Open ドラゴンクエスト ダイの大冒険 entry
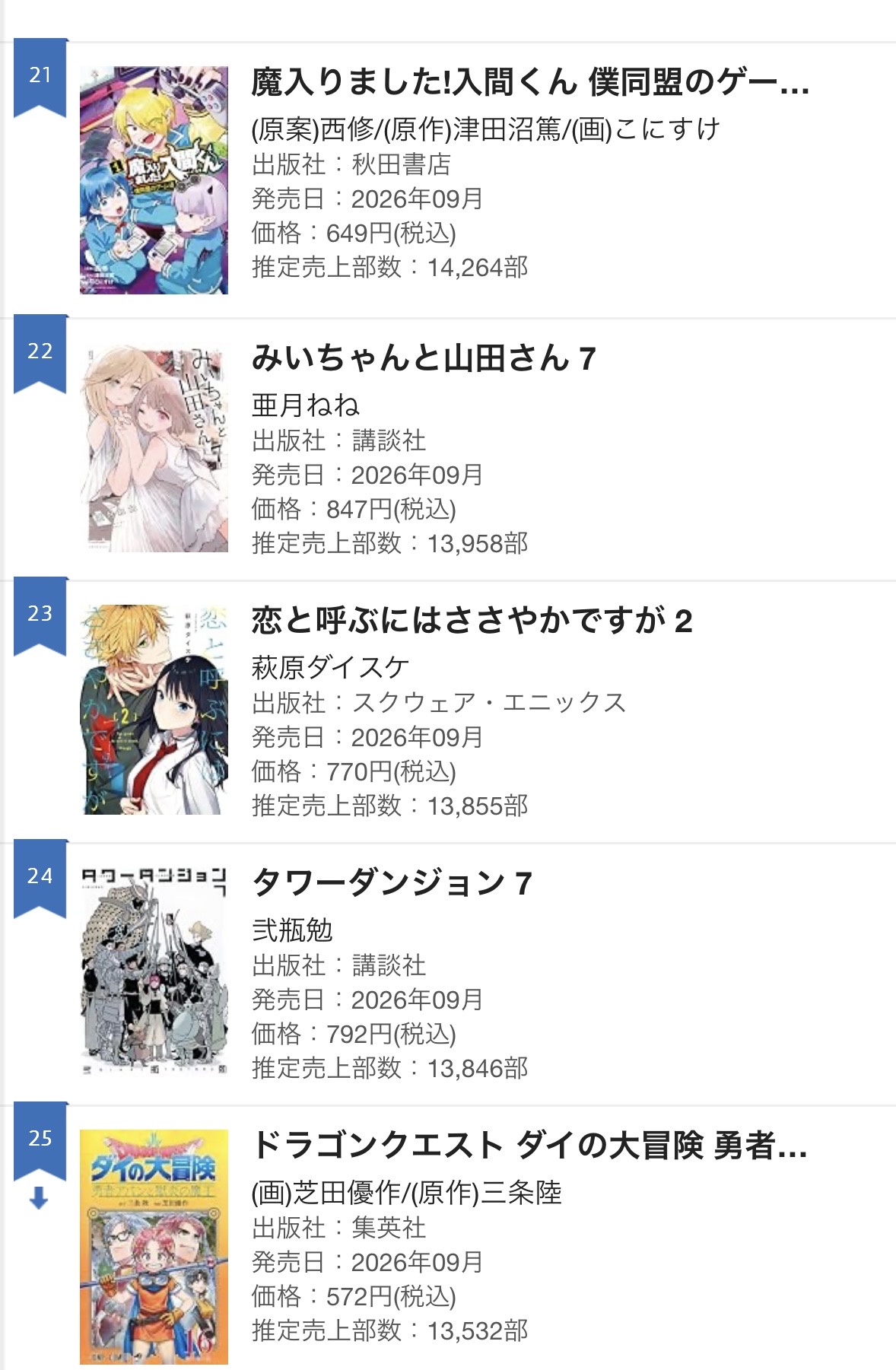 click(529, 1146)
